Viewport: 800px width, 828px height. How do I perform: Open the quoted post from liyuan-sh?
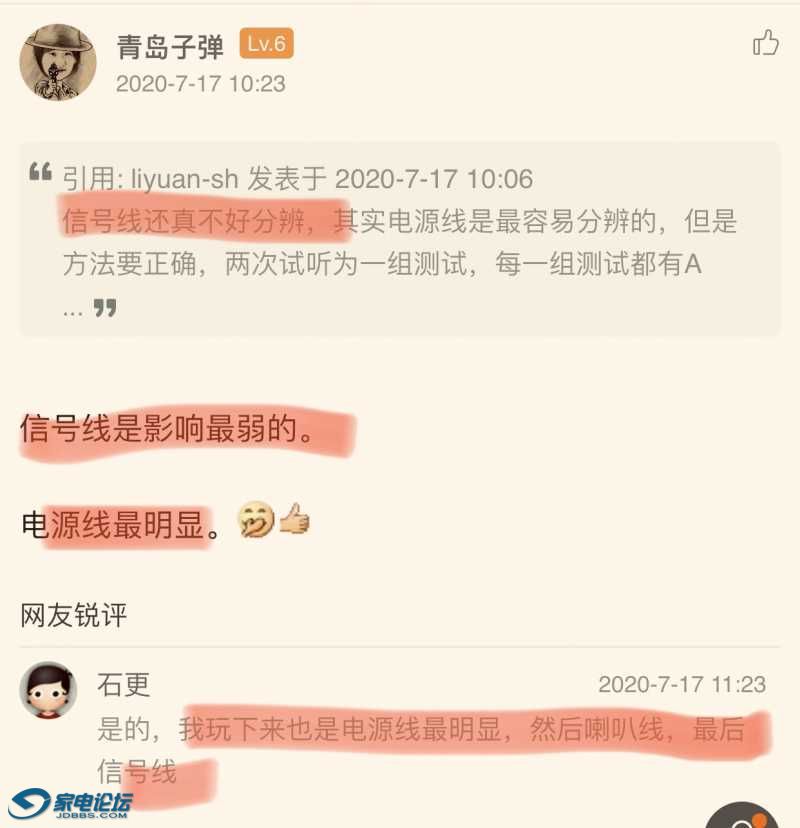pos(400,240)
